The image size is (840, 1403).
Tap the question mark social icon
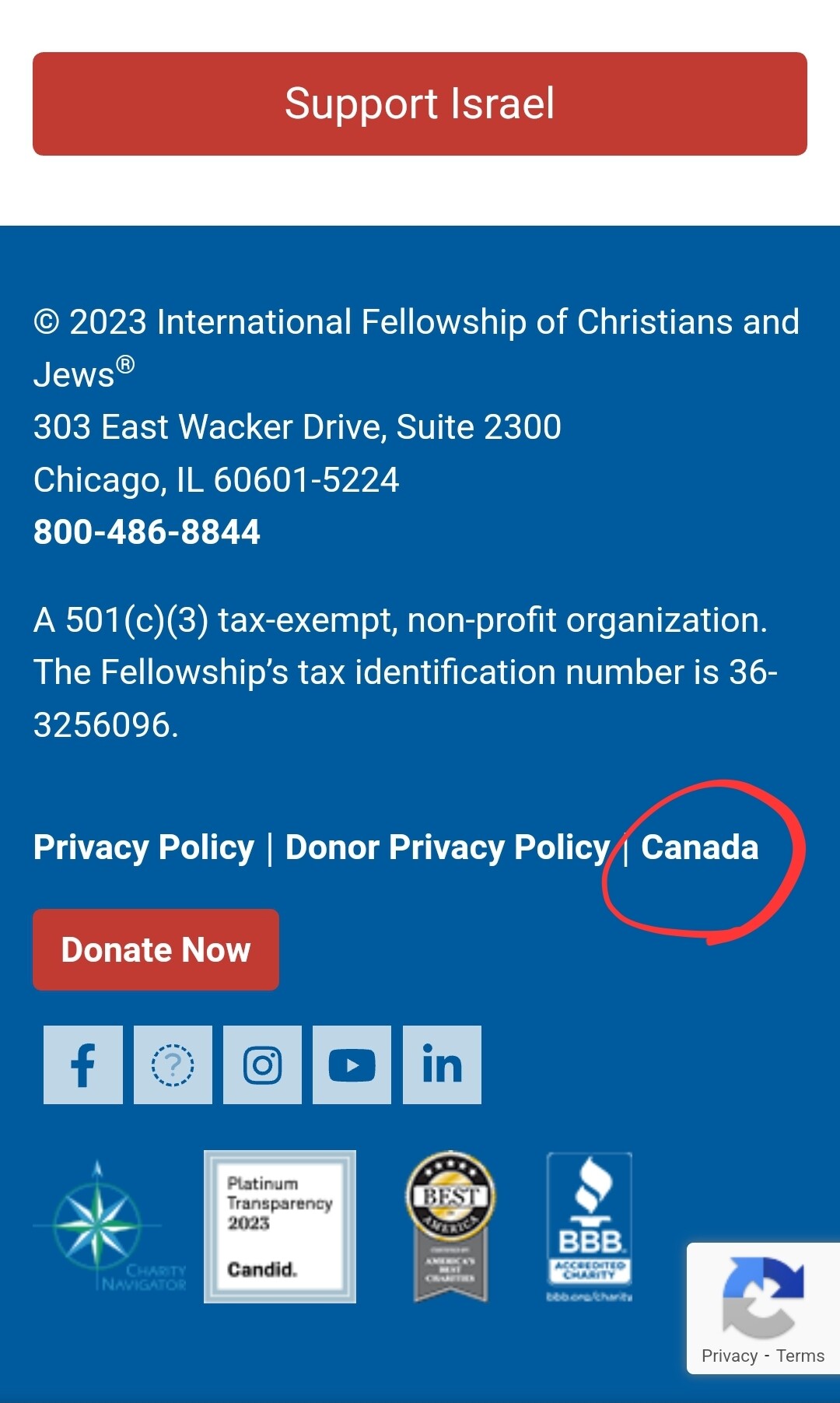(173, 1065)
